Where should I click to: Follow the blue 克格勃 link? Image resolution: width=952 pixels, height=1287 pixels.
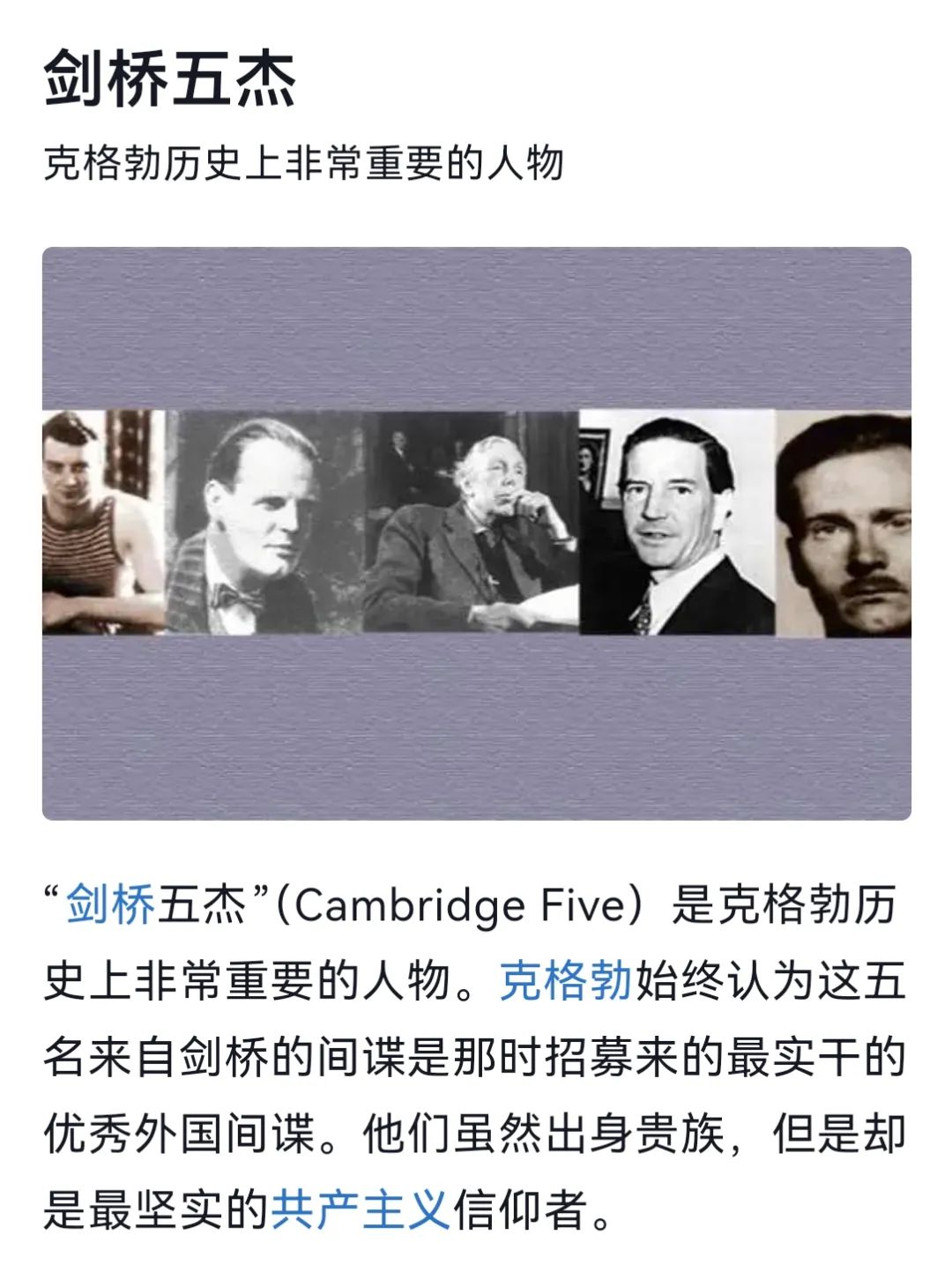point(566,981)
